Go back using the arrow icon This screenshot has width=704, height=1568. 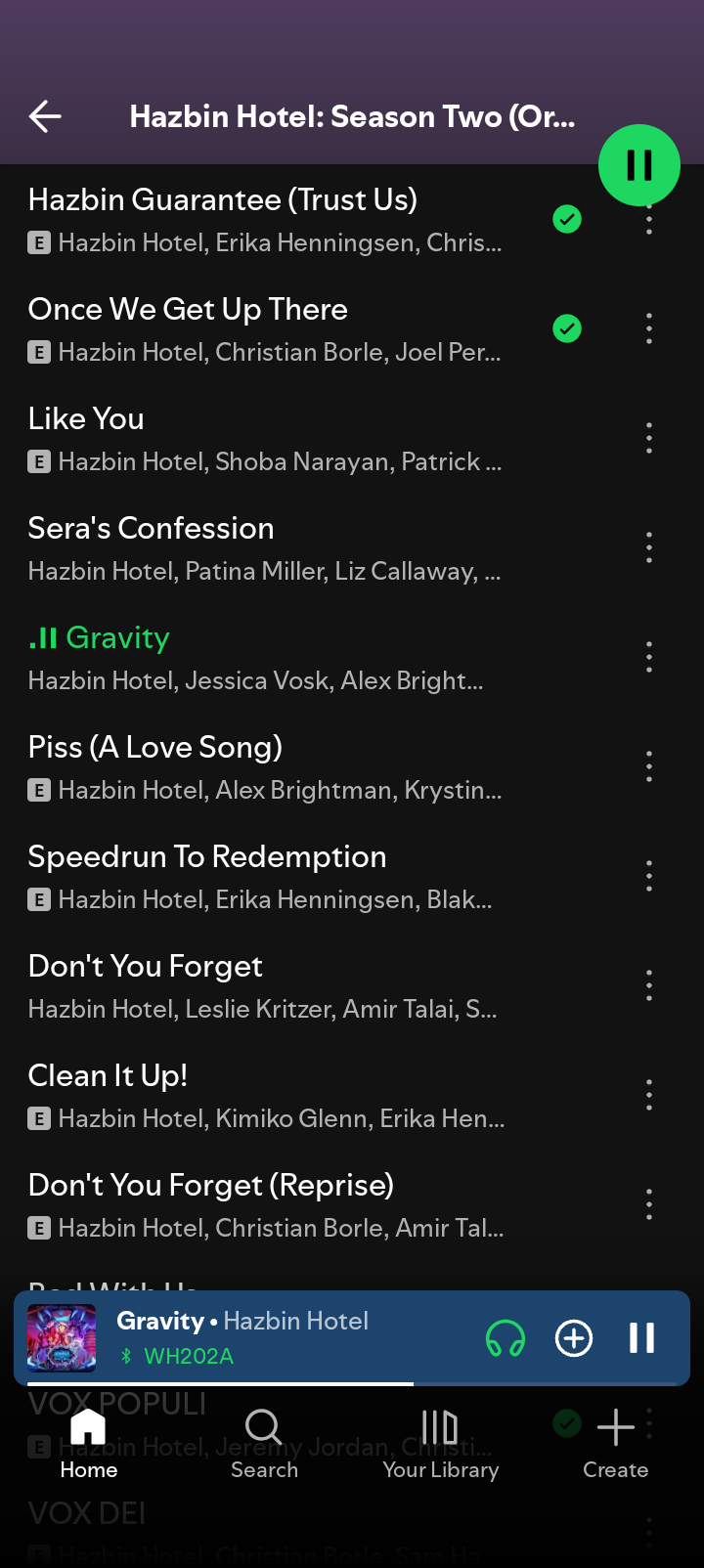coord(45,116)
